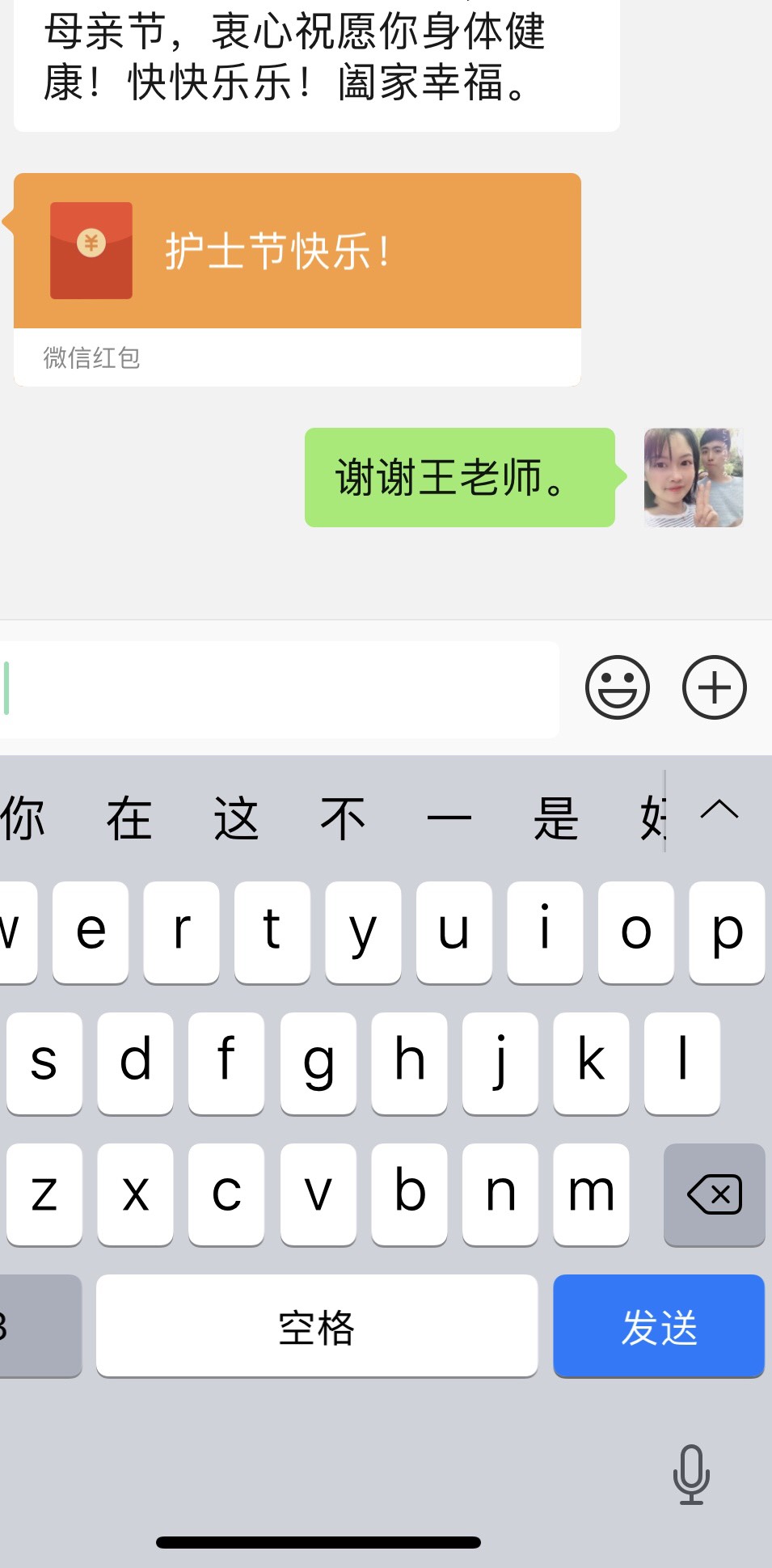Tap the 空格 space key
The image size is (772, 1568).
point(316,1326)
